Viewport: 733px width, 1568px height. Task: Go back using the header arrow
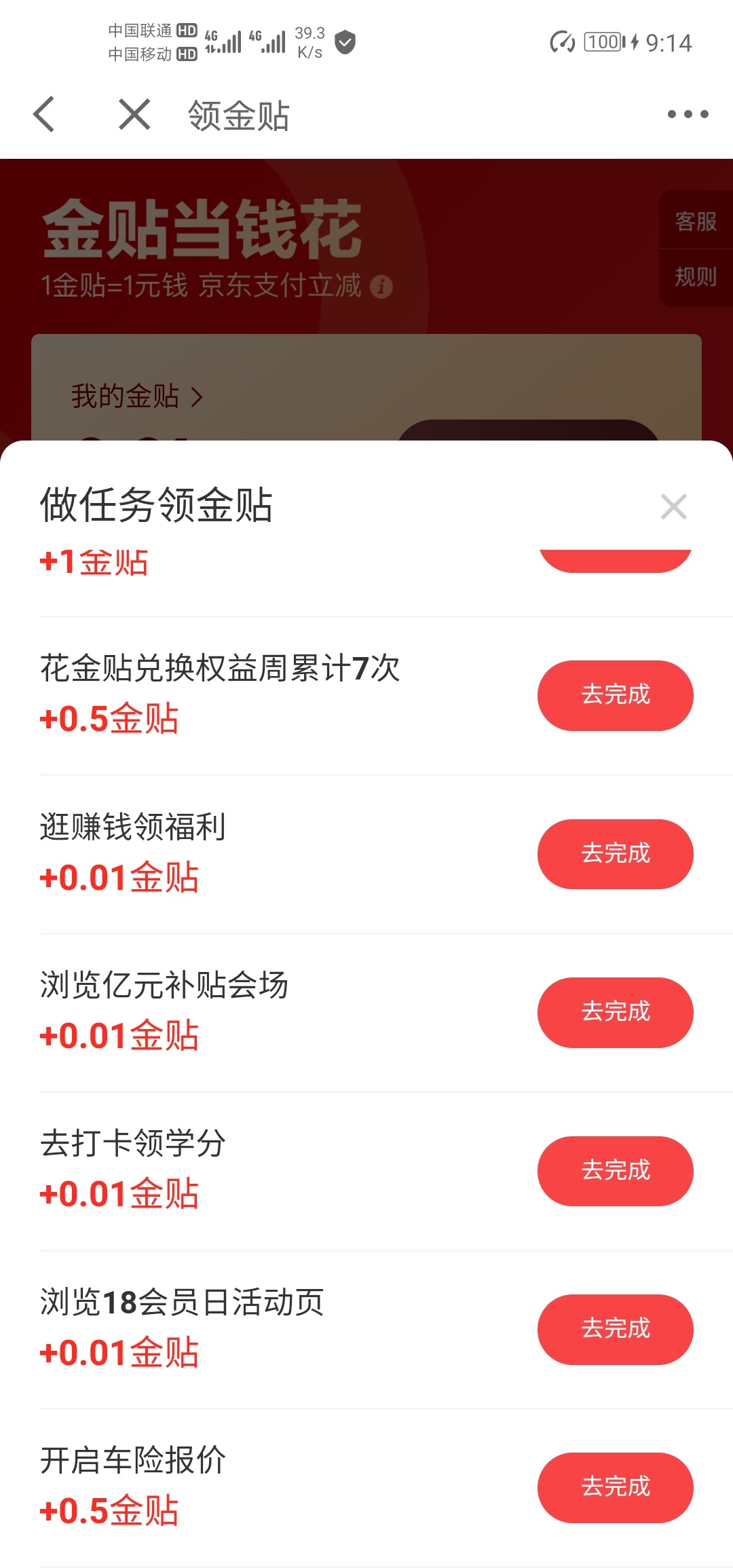coord(43,113)
